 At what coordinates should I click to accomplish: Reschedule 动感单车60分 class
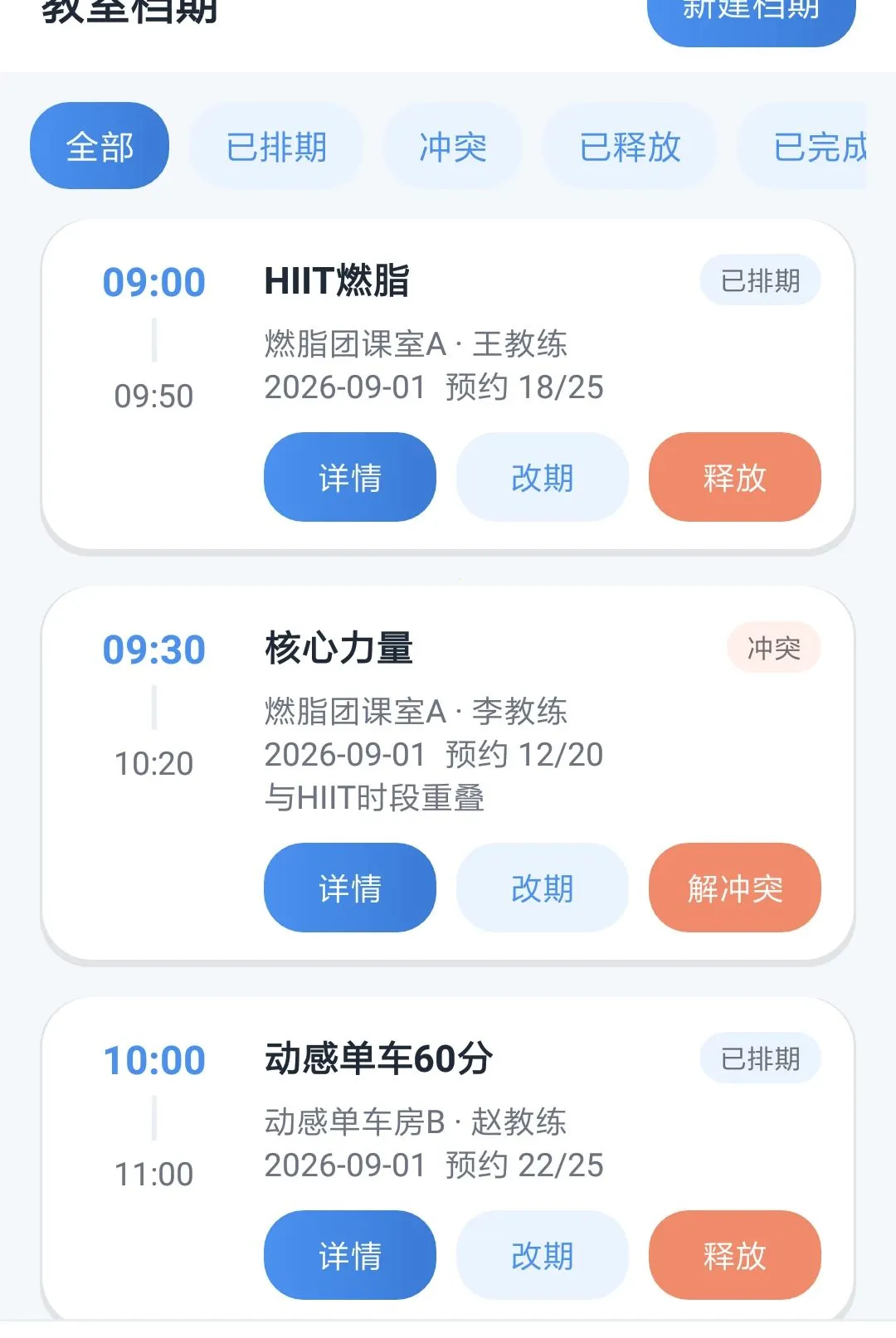(x=543, y=1255)
